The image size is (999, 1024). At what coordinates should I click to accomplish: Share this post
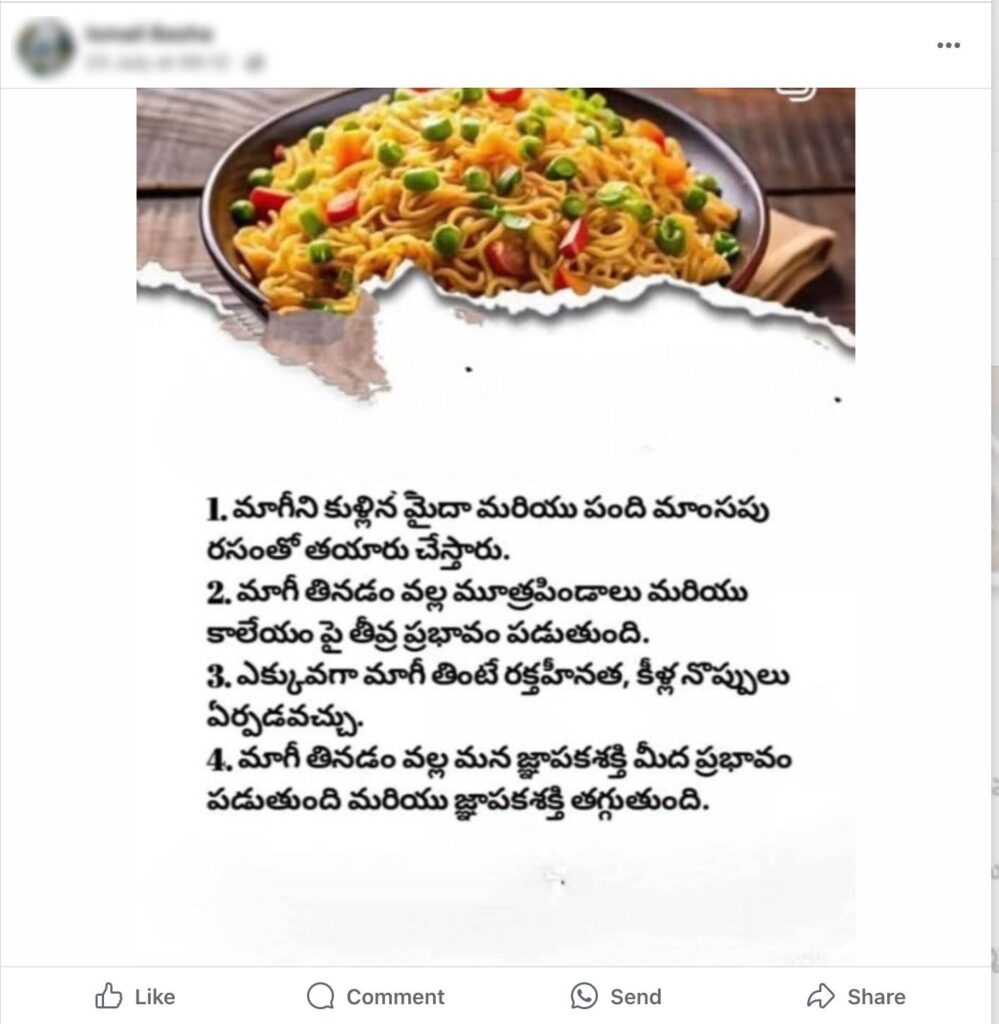tap(855, 996)
